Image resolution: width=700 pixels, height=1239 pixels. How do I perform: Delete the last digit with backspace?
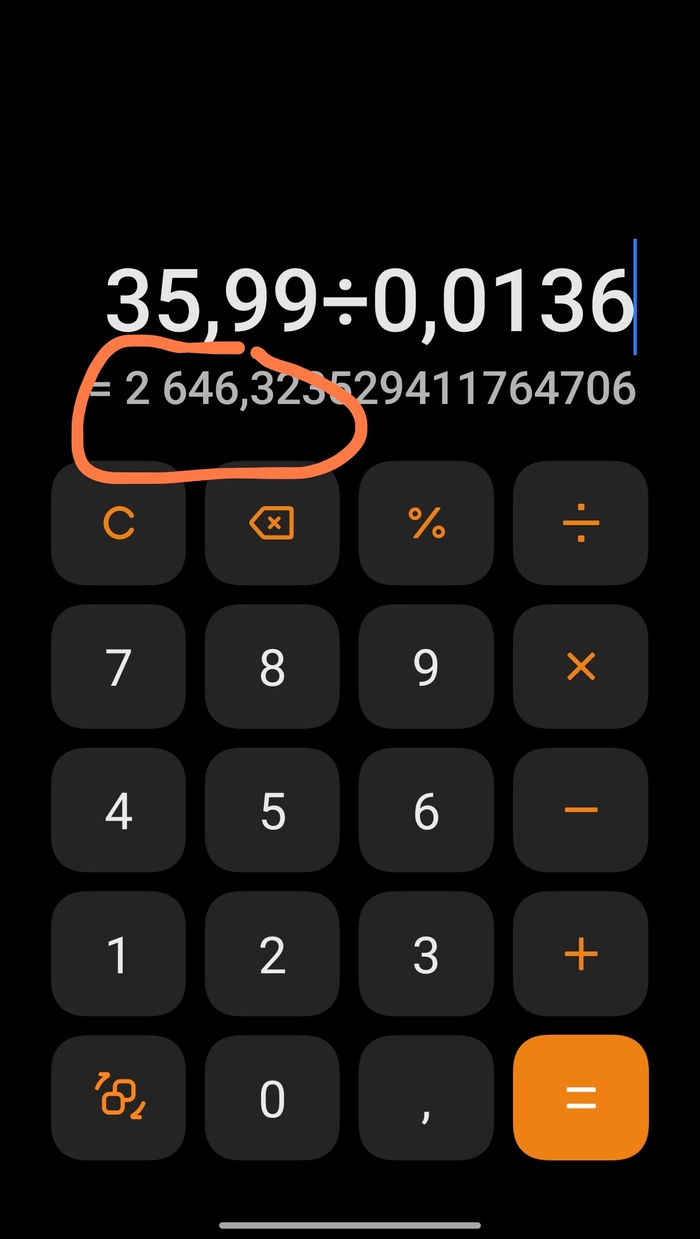pyautogui.click(x=272, y=523)
